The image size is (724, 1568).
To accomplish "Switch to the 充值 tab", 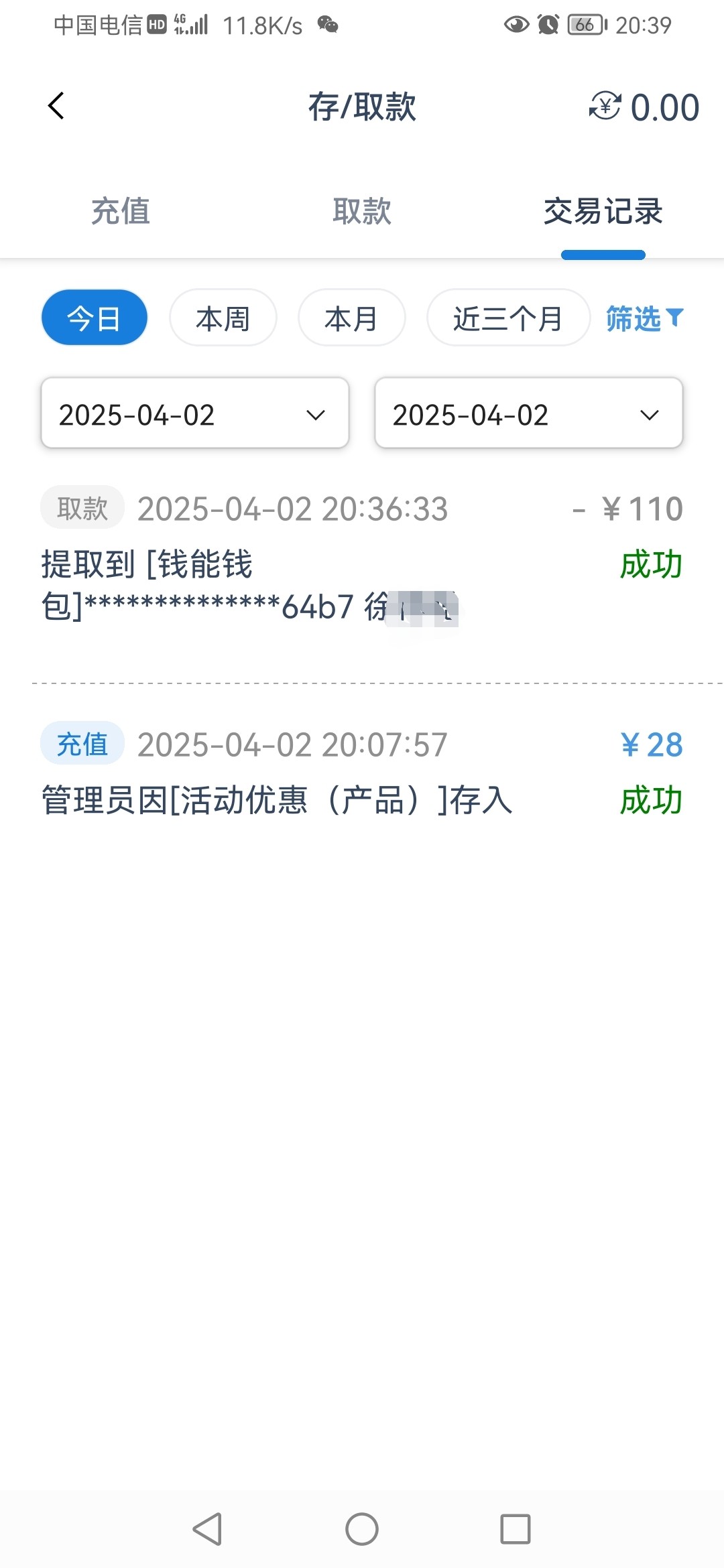I will pyautogui.click(x=121, y=211).
